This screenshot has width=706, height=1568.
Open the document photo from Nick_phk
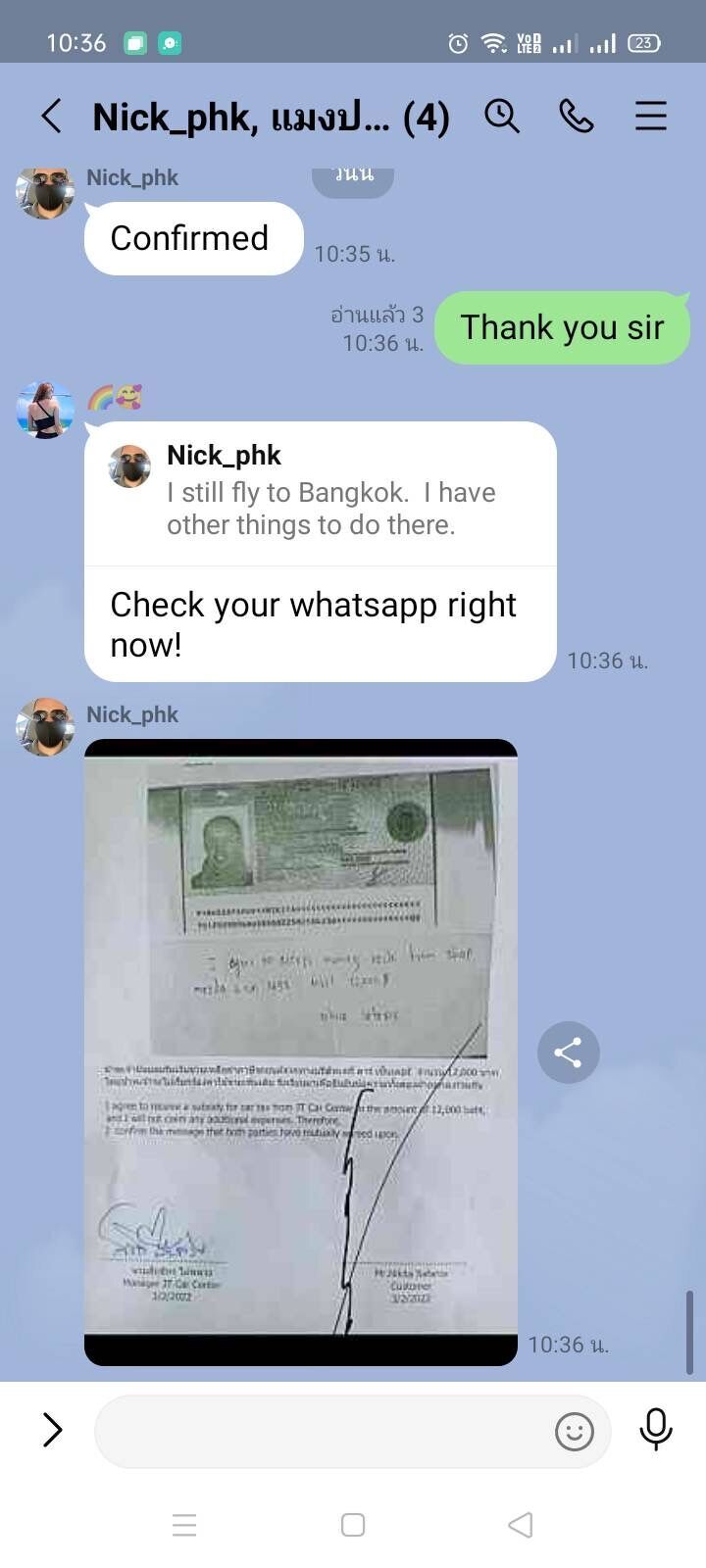[x=301, y=1052]
